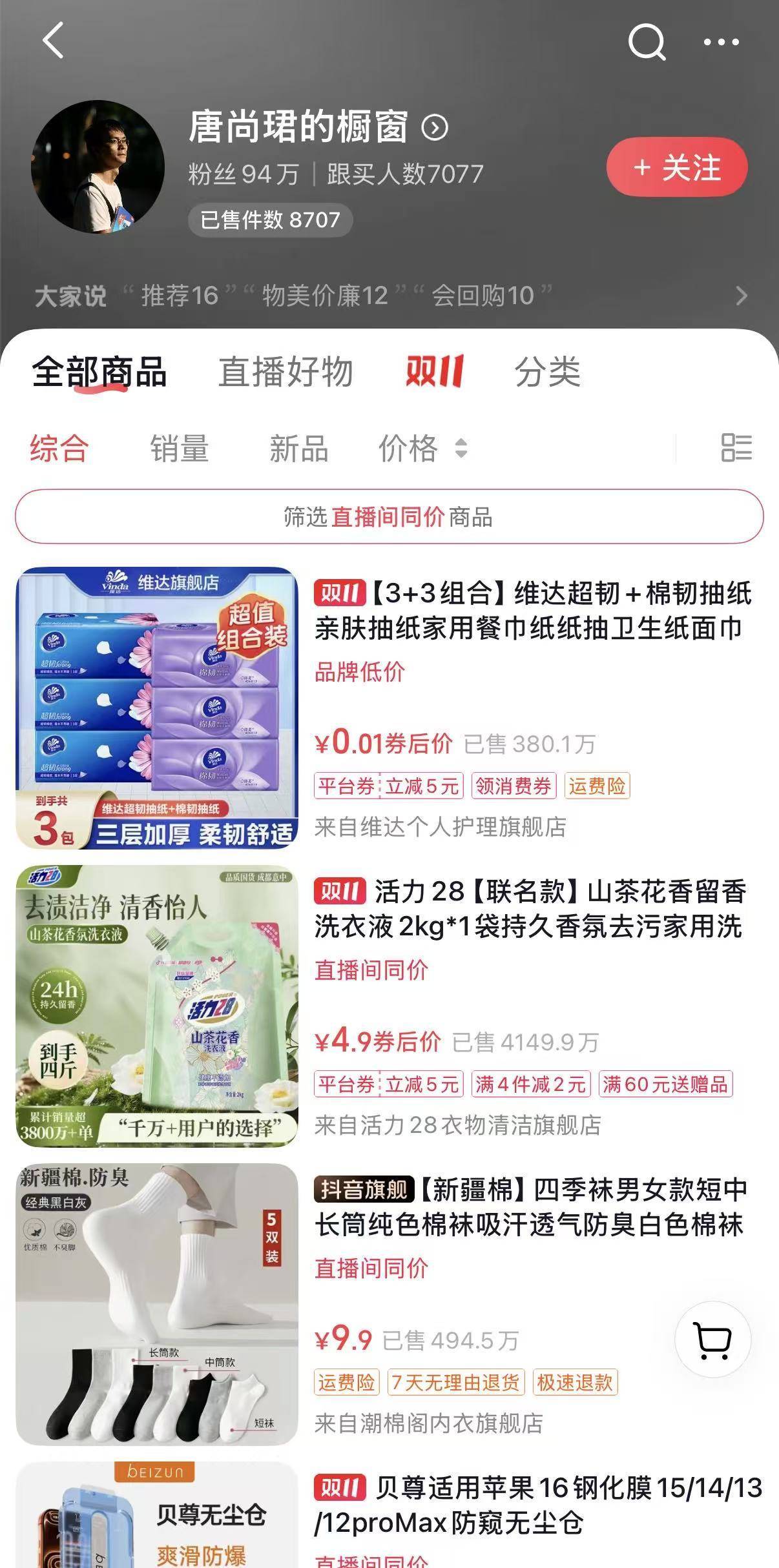
Task: Select the 综合 sort option
Action: pyautogui.click(x=57, y=450)
